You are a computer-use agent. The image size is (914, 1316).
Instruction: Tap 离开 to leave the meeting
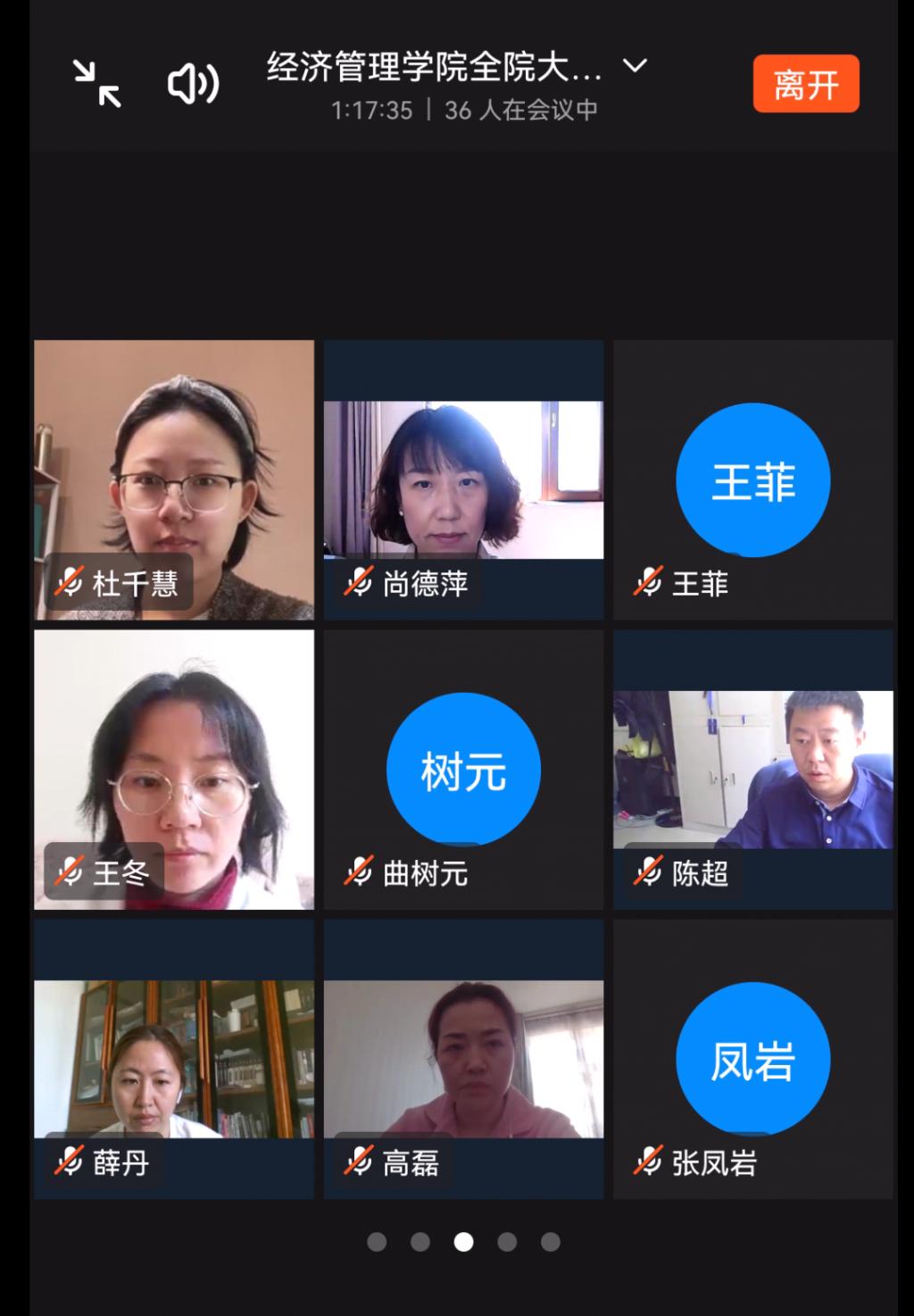coord(805,84)
